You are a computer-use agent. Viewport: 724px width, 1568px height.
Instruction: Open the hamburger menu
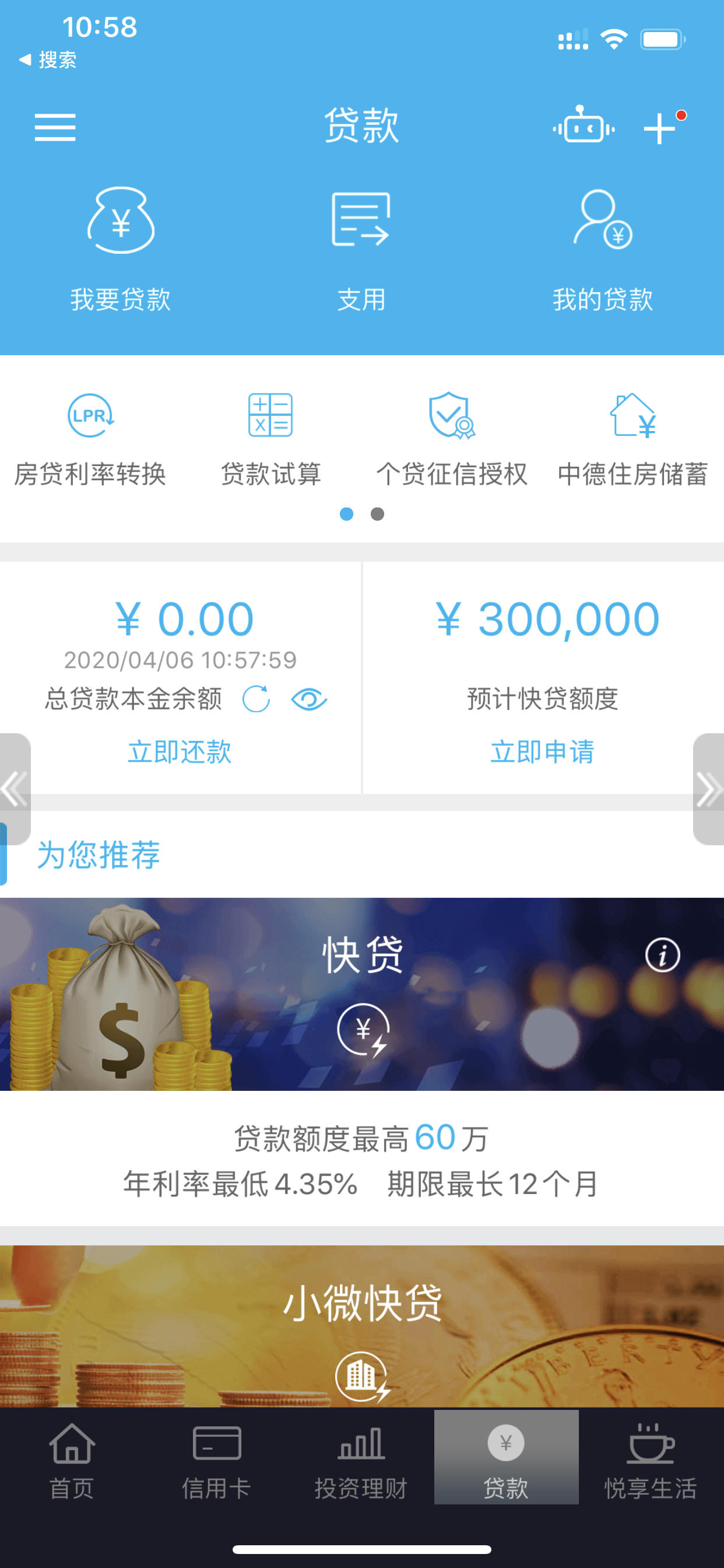point(55,127)
